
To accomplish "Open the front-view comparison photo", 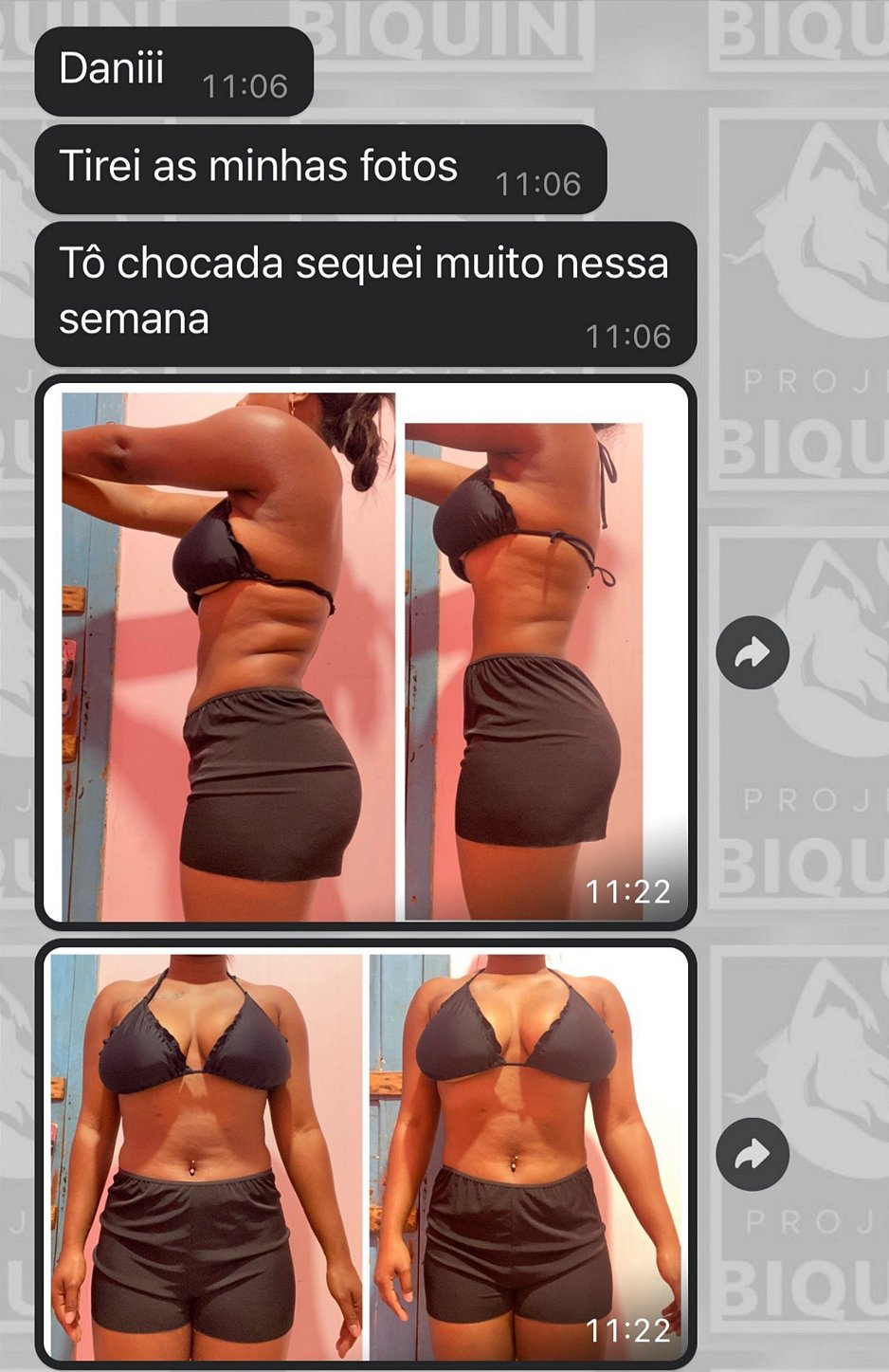I will coord(366,1155).
